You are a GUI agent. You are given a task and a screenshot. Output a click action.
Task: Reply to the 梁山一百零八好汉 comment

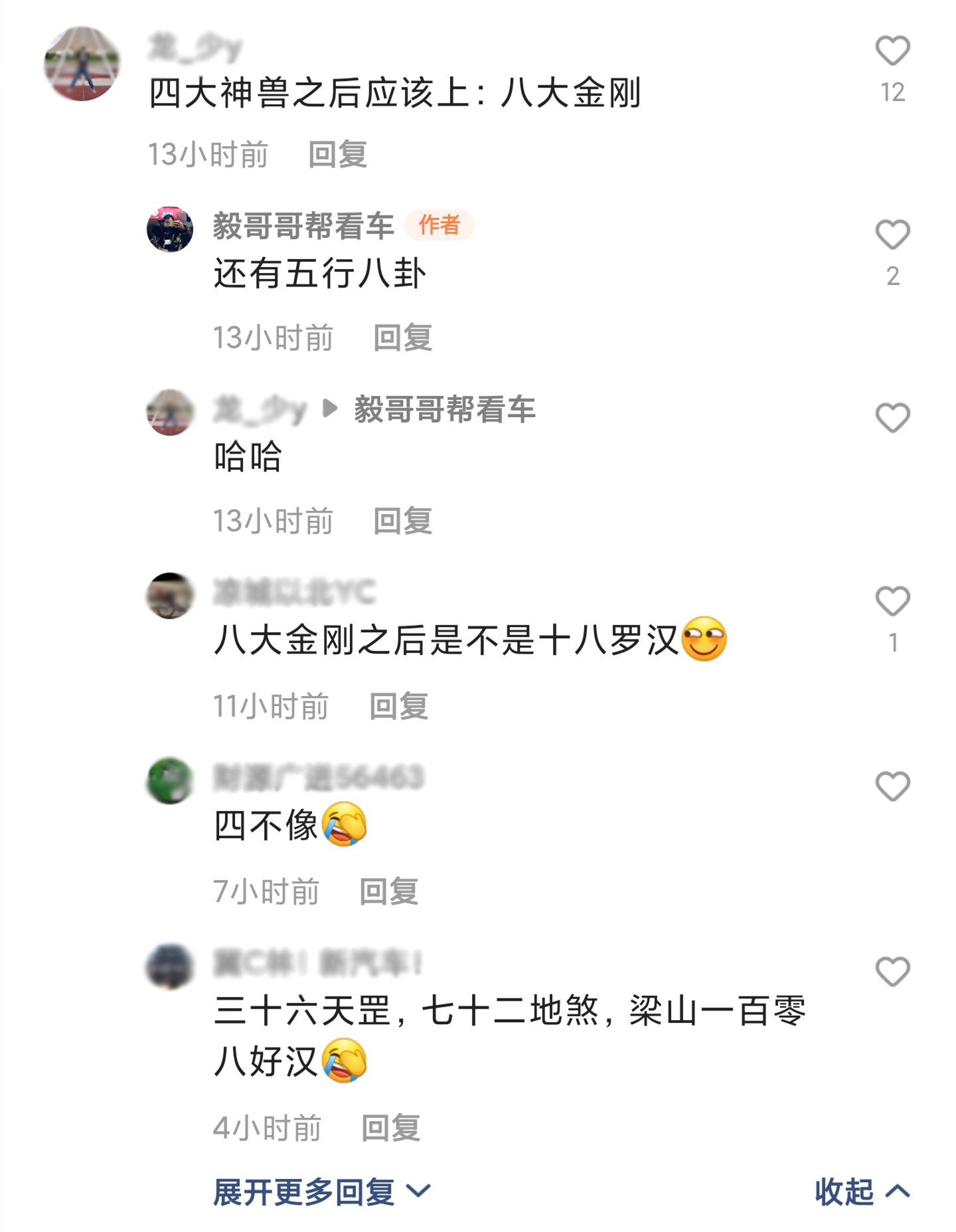[390, 1127]
